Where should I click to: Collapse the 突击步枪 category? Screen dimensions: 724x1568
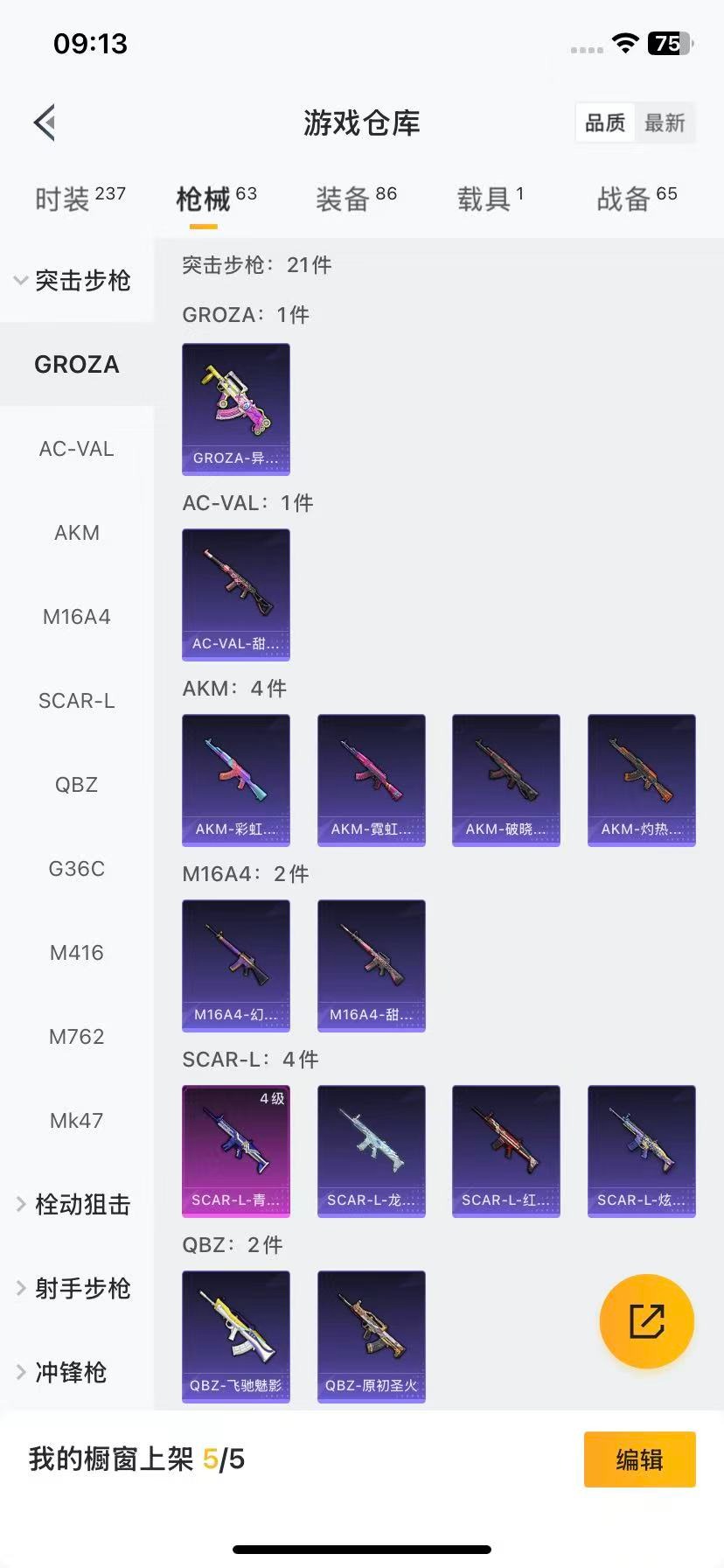point(73,280)
